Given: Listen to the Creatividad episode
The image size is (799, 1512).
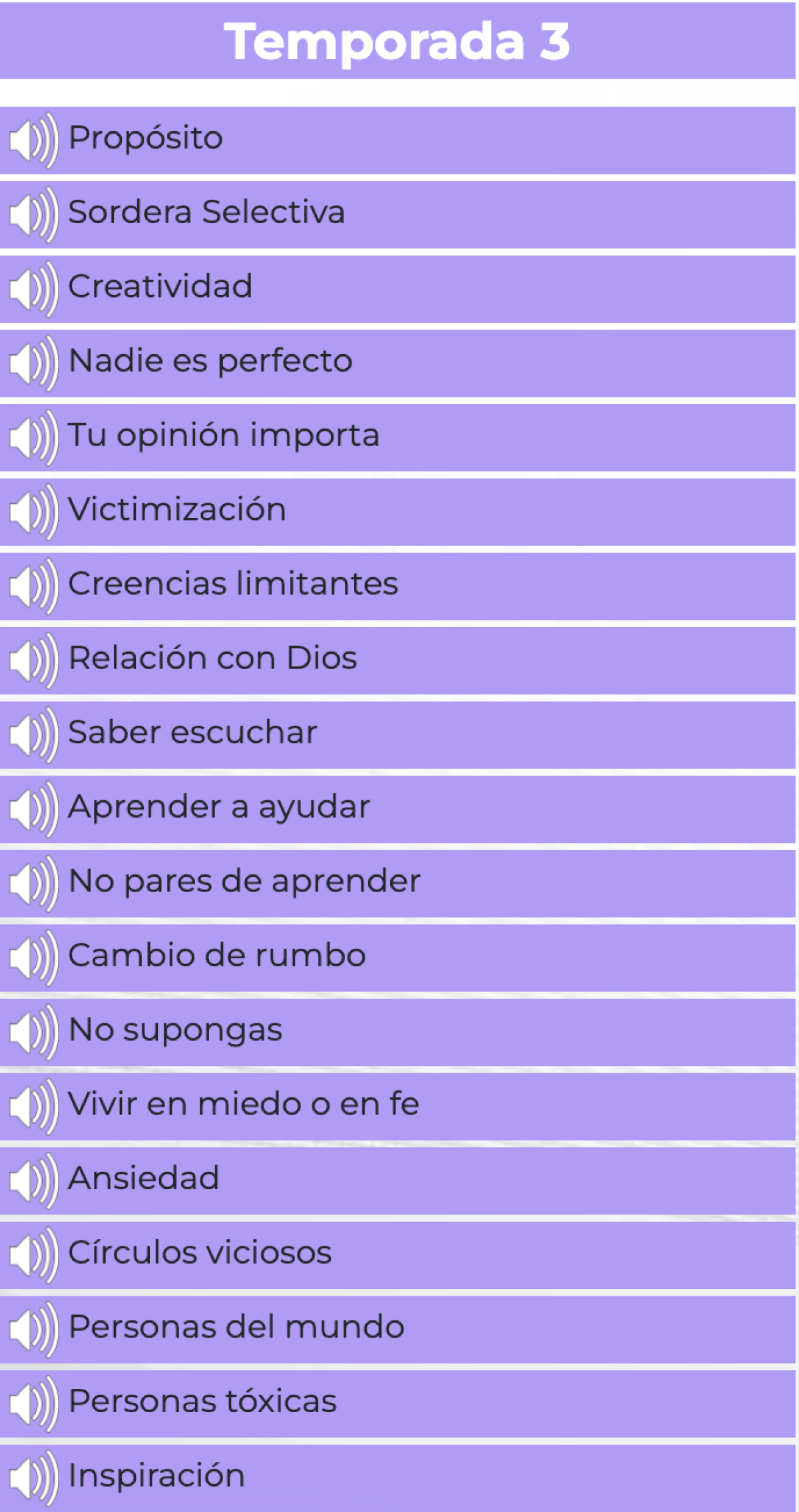Looking at the screenshot, I should [398, 289].
